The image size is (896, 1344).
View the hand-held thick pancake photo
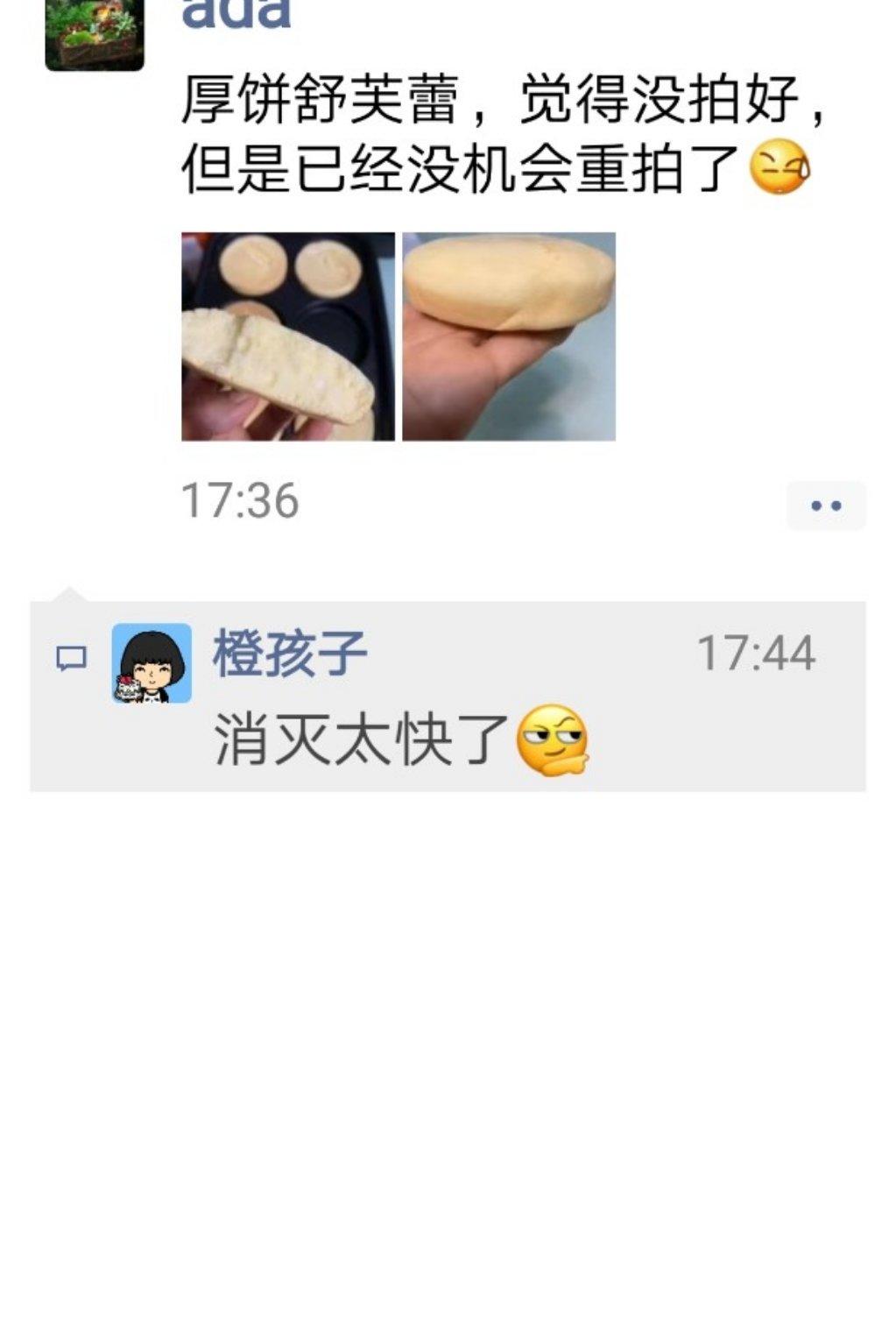tap(509, 336)
